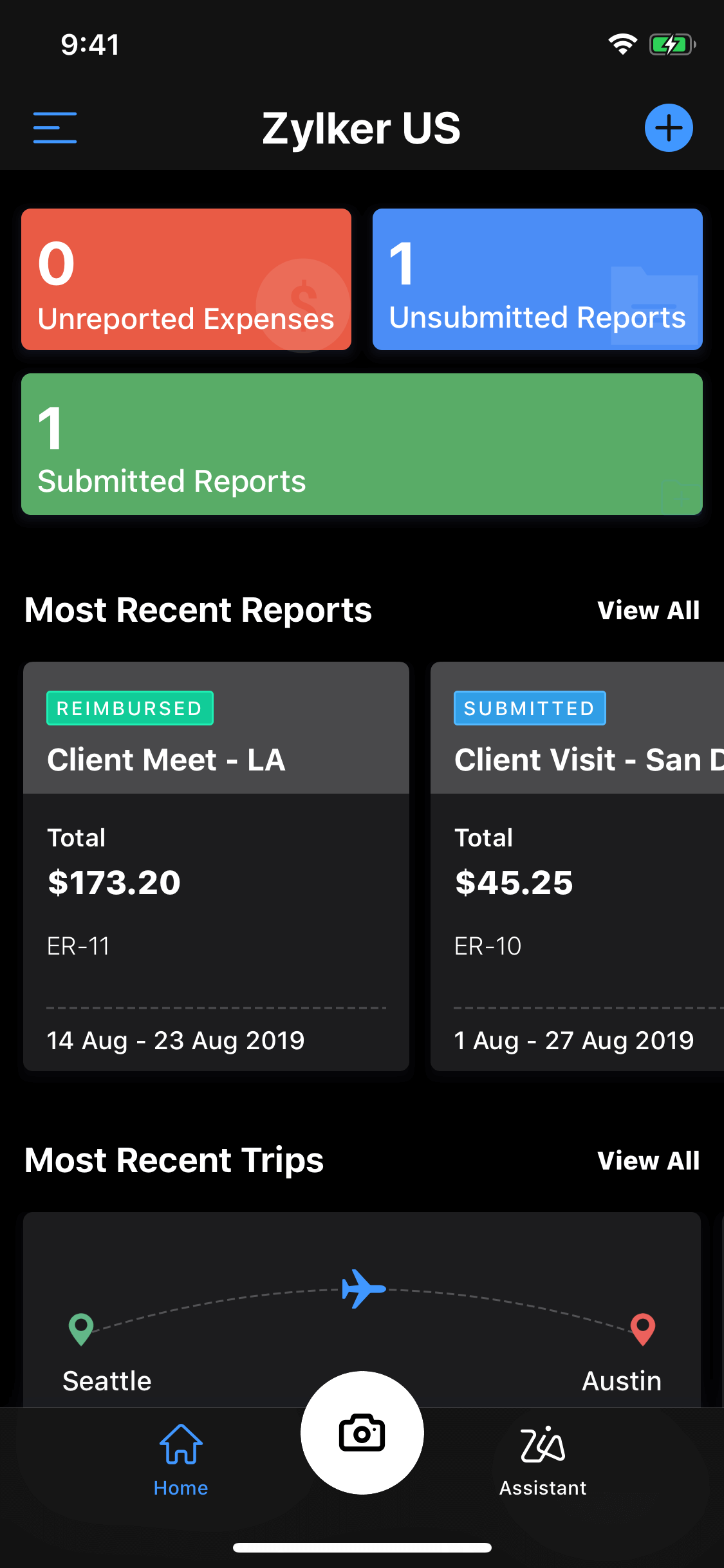Tap the Zylker US organization title
The image size is (724, 1568).
click(362, 127)
